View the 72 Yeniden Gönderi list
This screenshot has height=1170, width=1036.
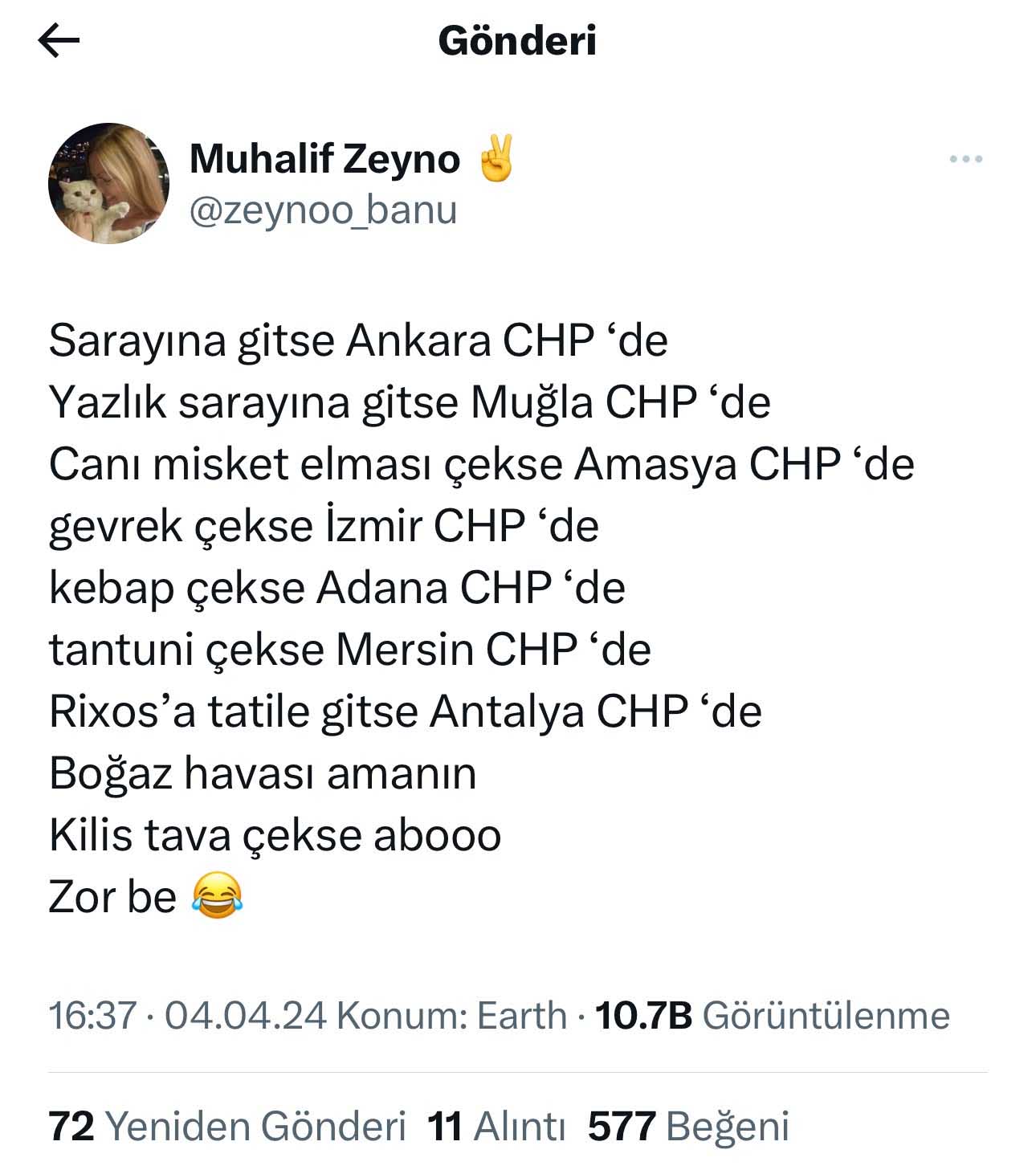click(x=227, y=1126)
